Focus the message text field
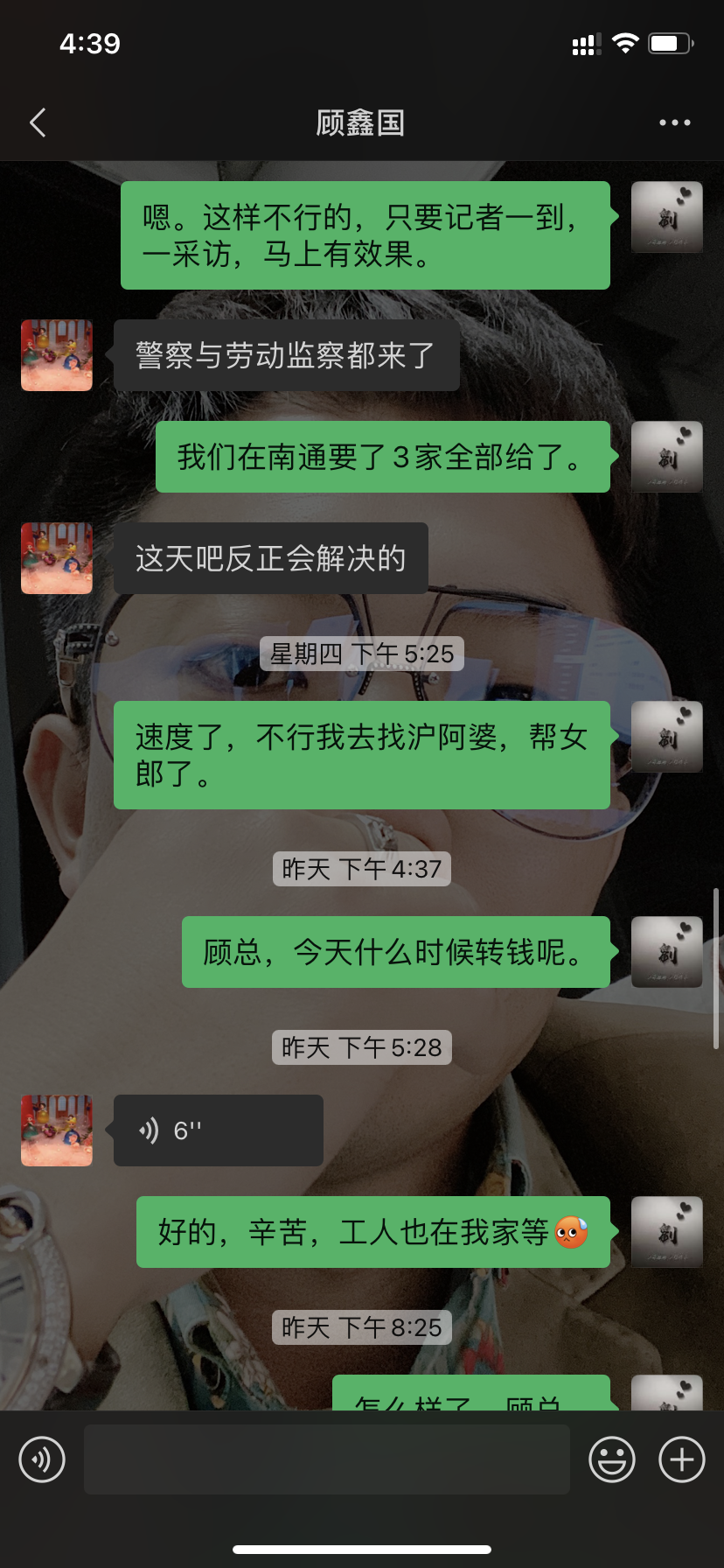The image size is (724, 1568). pyautogui.click(x=326, y=1459)
